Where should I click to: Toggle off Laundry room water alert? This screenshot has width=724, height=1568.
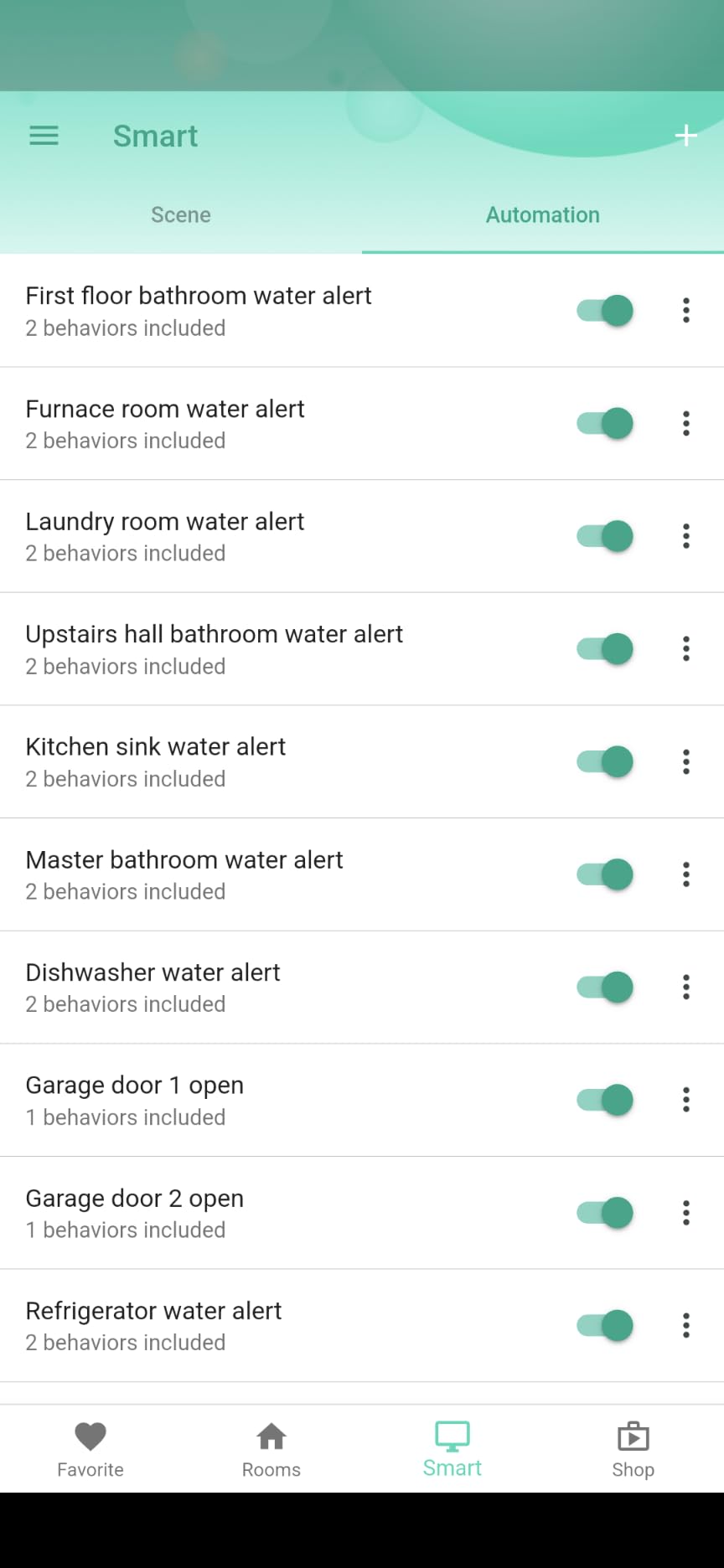[x=604, y=536]
